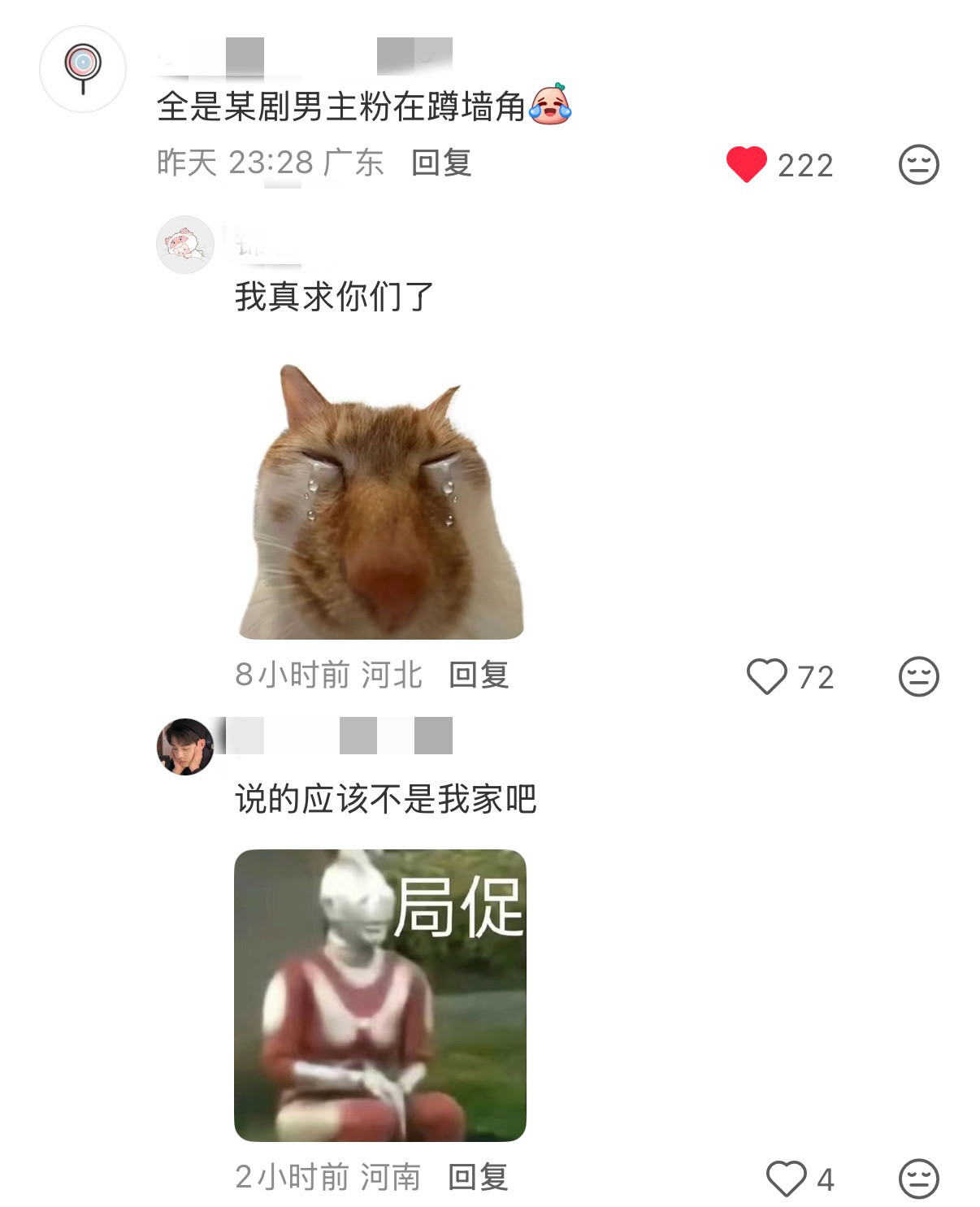980x1207 pixels.
Task: Click the expressionless face icon next to 72 likes
Action: pyautogui.click(x=917, y=676)
